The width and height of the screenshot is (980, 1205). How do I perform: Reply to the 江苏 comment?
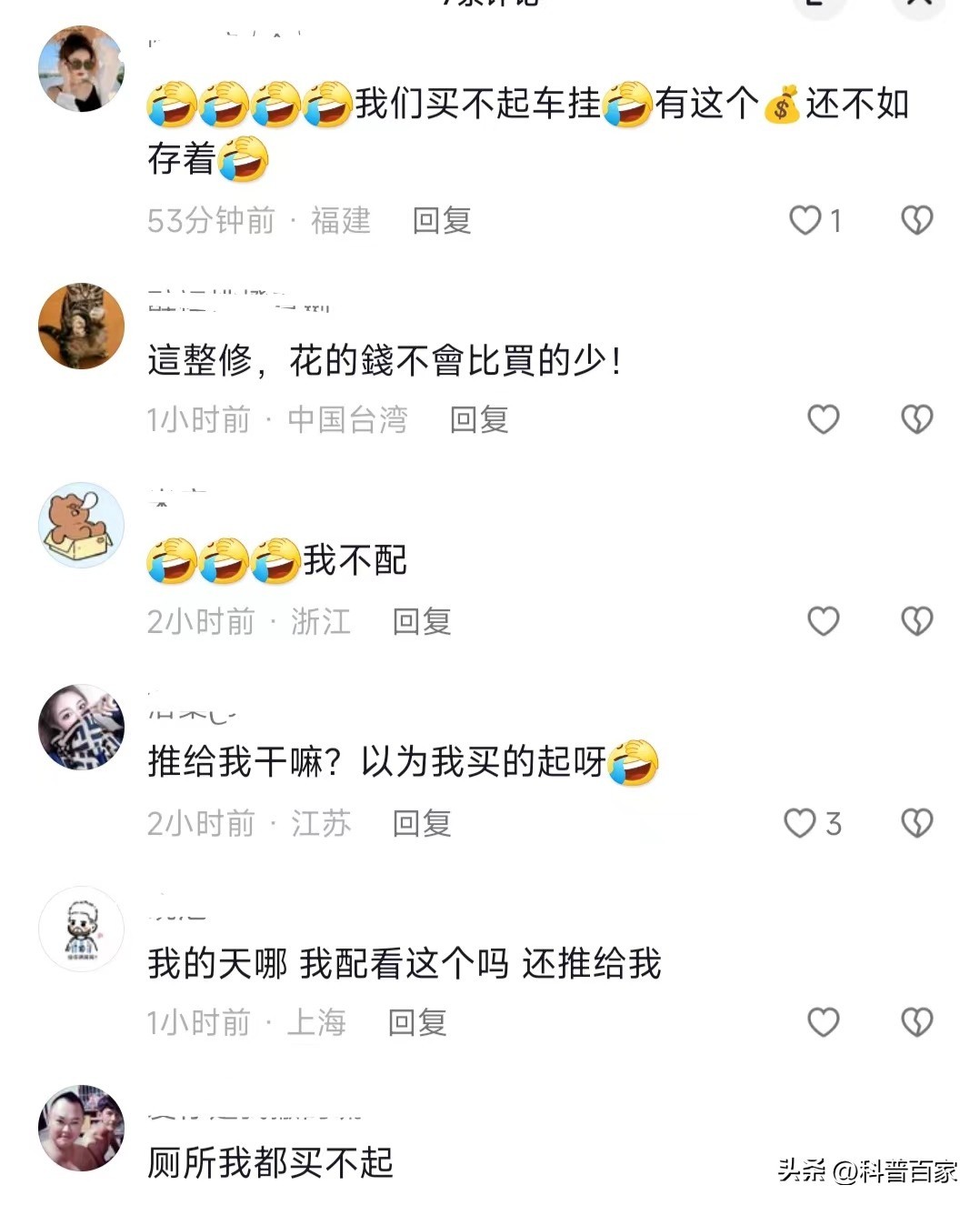422,823
